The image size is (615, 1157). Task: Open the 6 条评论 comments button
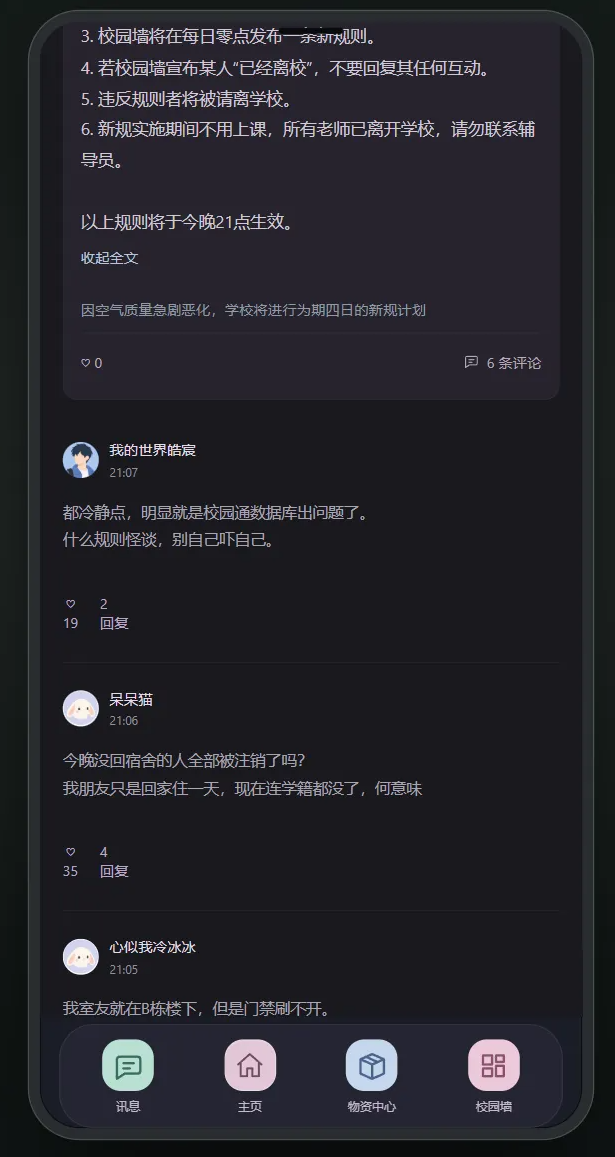coord(502,362)
